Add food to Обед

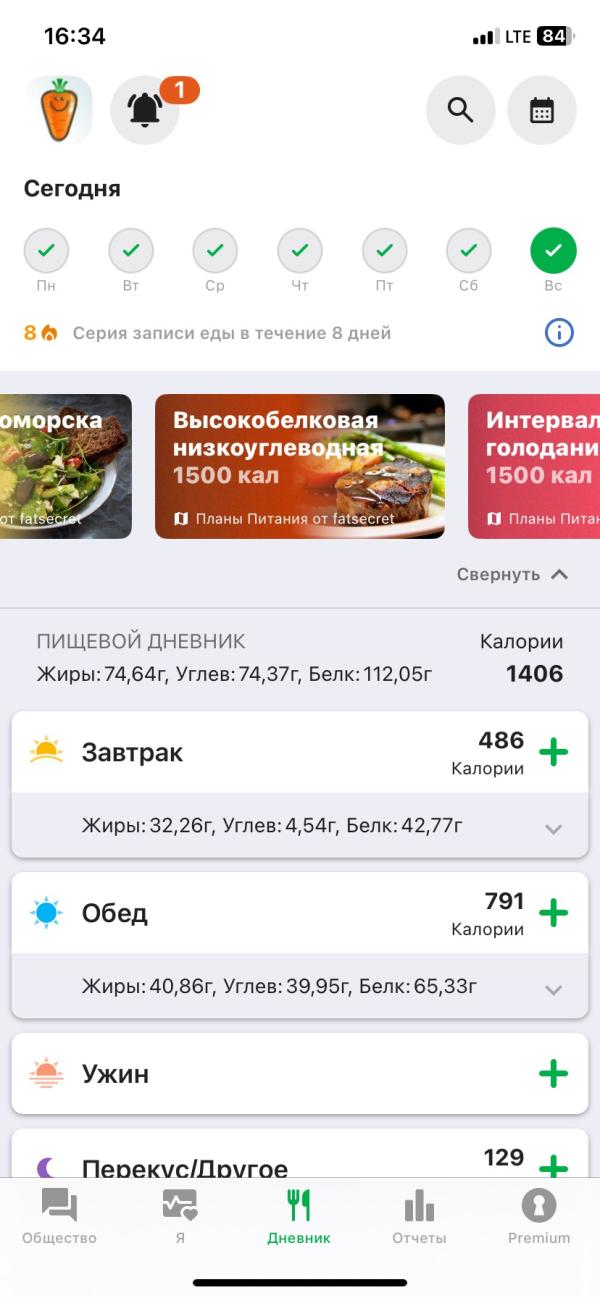(553, 913)
